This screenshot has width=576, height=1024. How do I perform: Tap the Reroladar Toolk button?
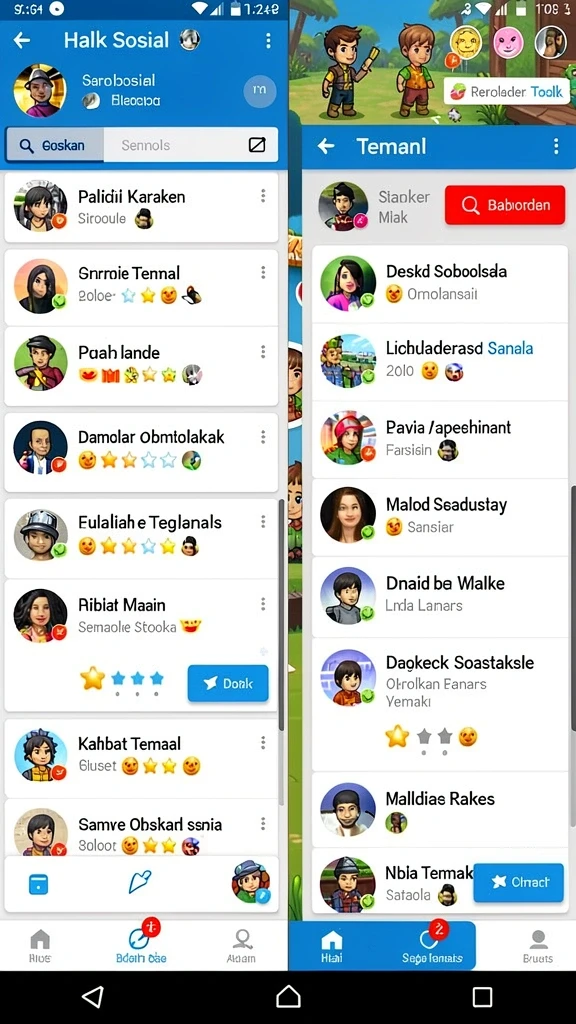pos(505,91)
